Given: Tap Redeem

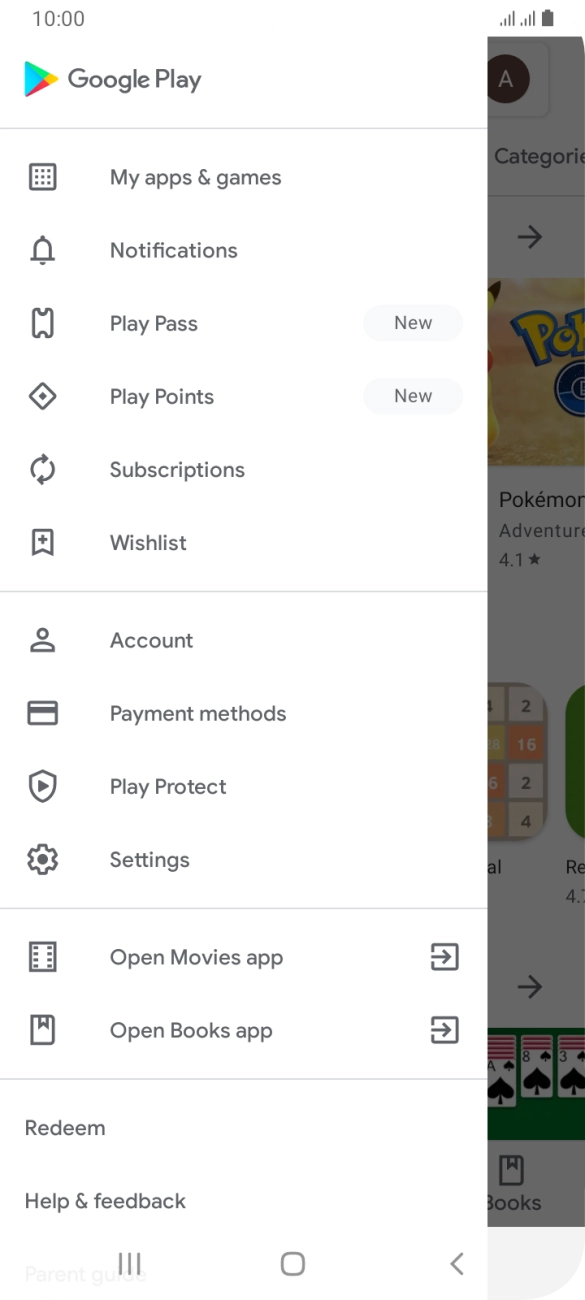Looking at the screenshot, I should (x=243, y=1128).
